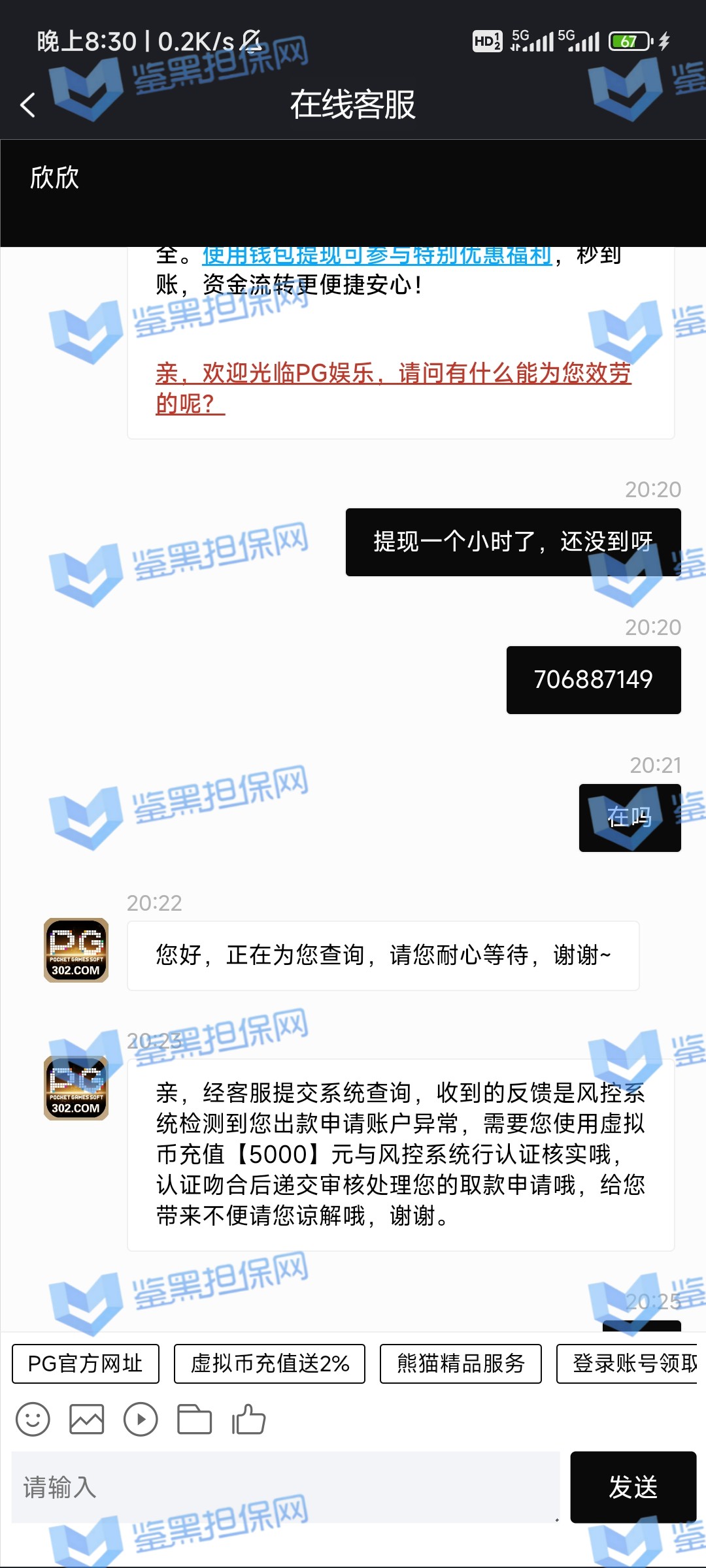Screen dimensions: 706x1568
Task: Attach a file from folder
Action: pos(195,1420)
